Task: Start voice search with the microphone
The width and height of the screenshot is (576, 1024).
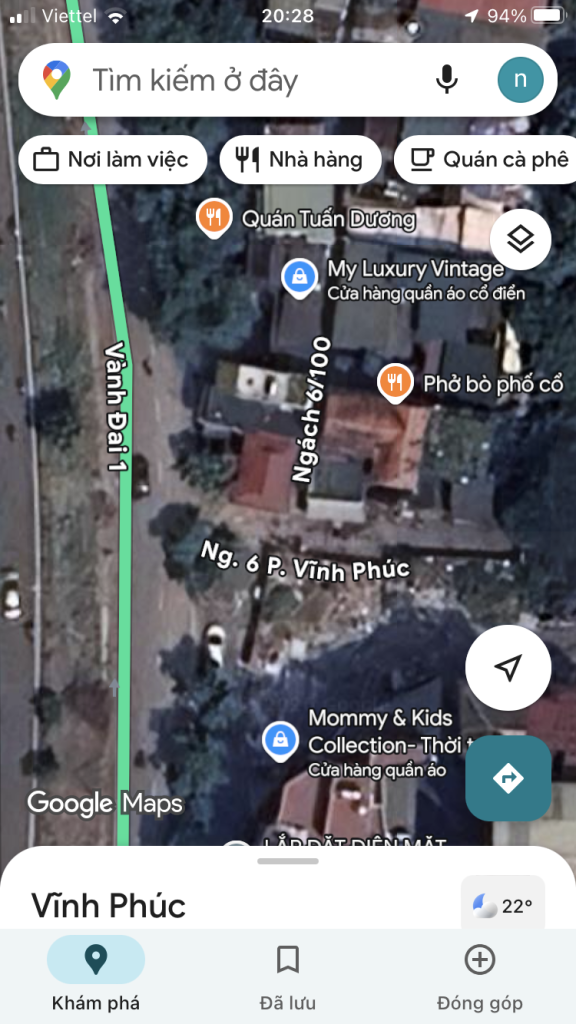Action: 447,80
